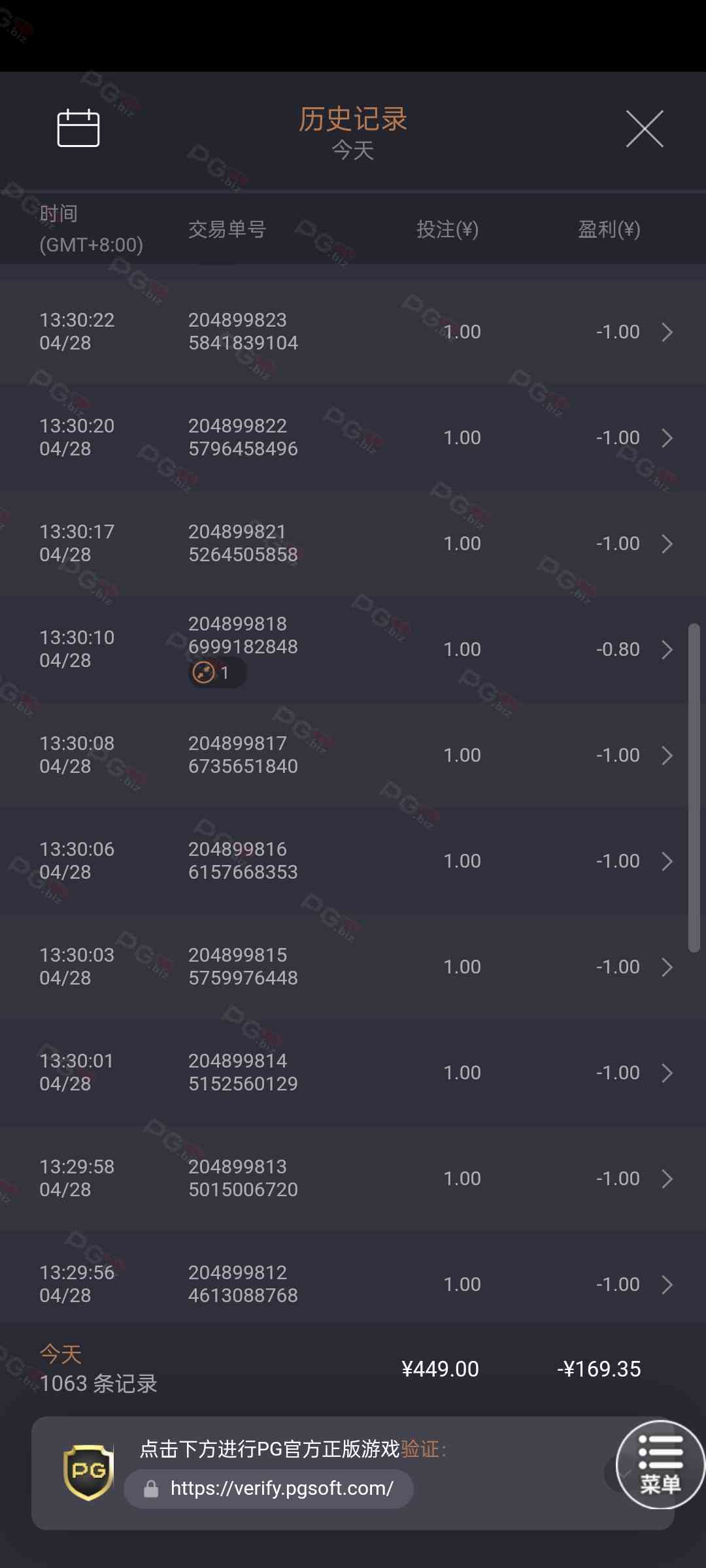Close the history records panel
The height and width of the screenshot is (1568, 706).
(645, 129)
